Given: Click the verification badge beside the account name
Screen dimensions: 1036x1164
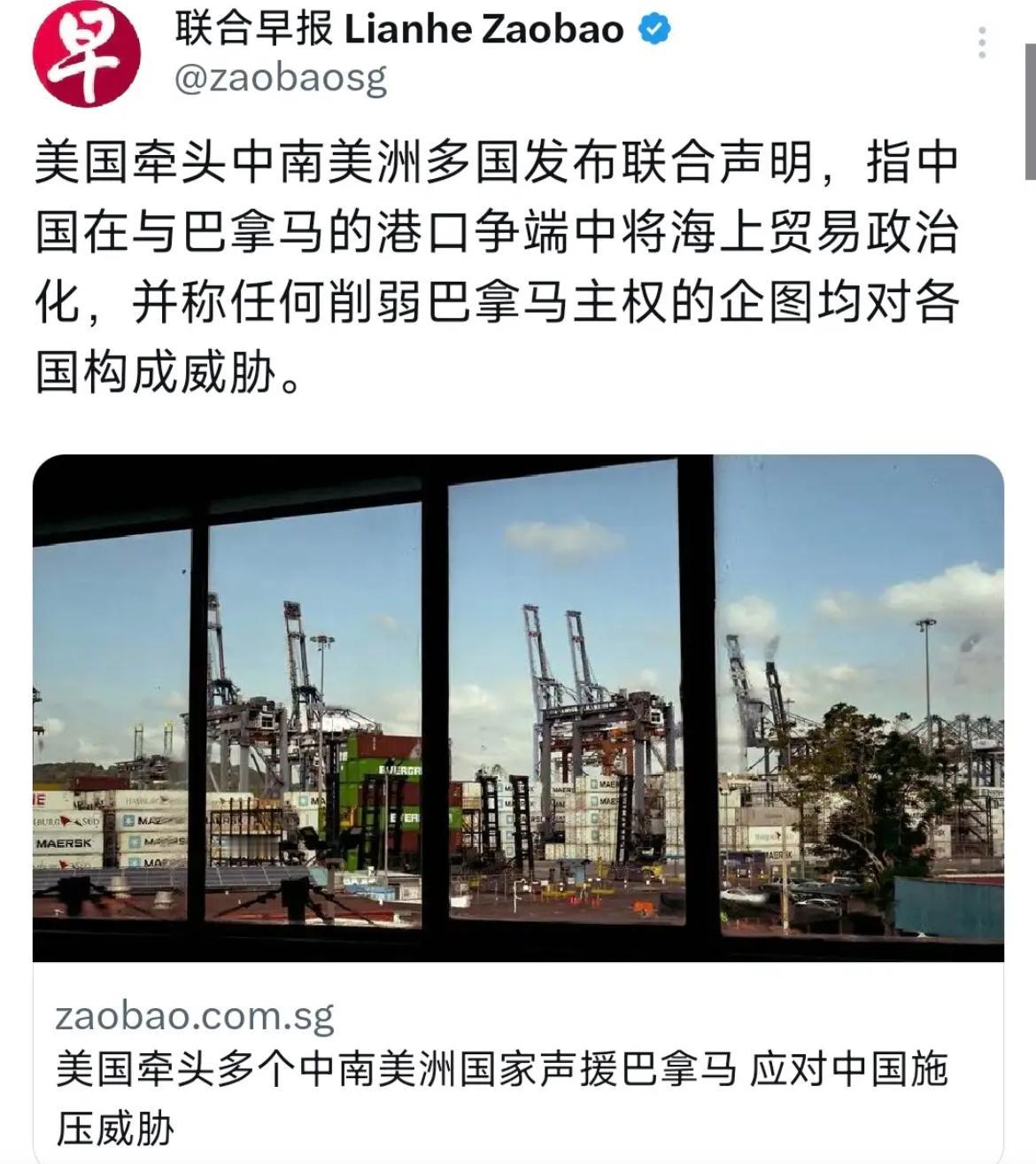Looking at the screenshot, I should [x=653, y=27].
